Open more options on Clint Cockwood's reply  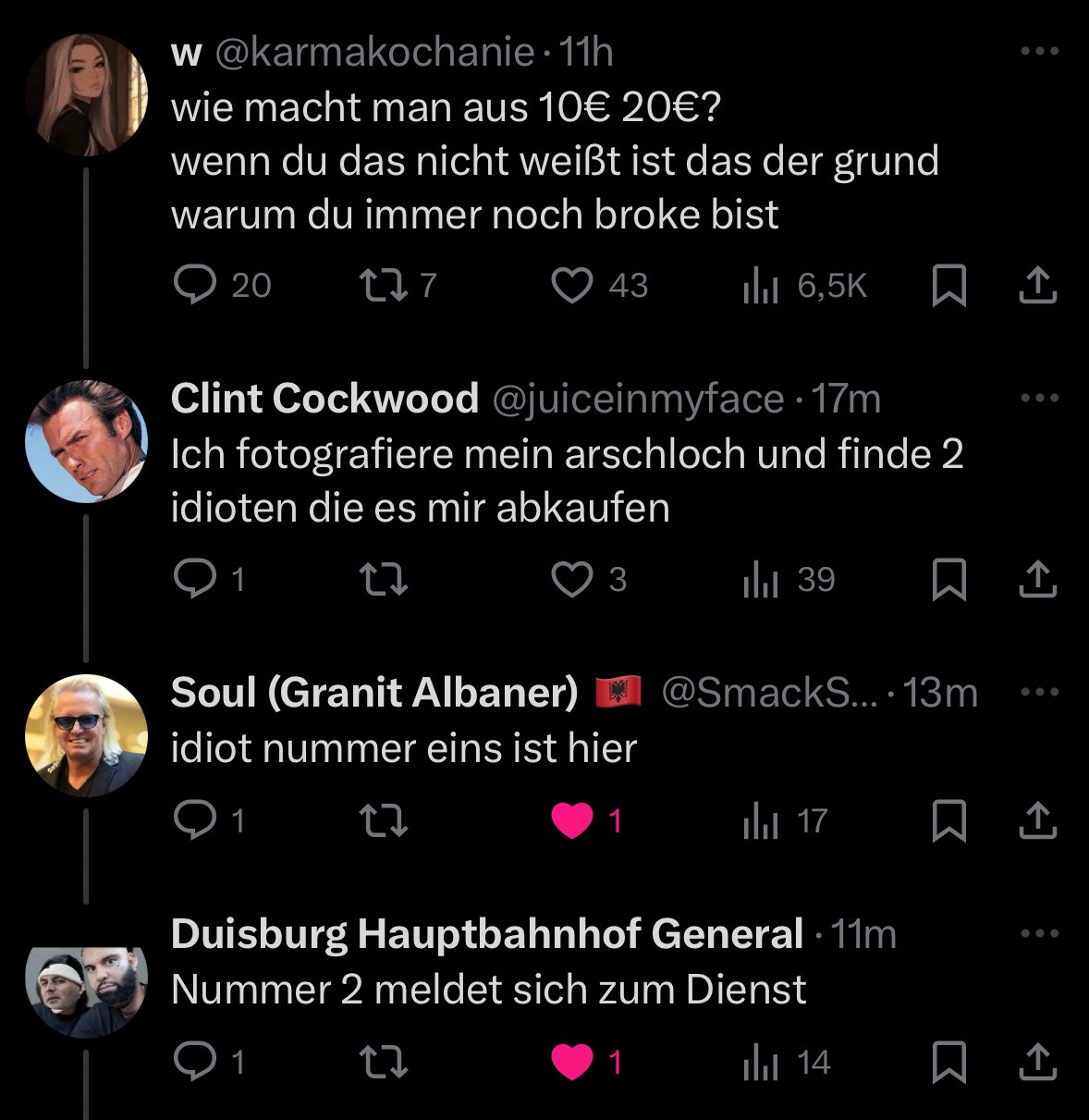click(x=1040, y=399)
